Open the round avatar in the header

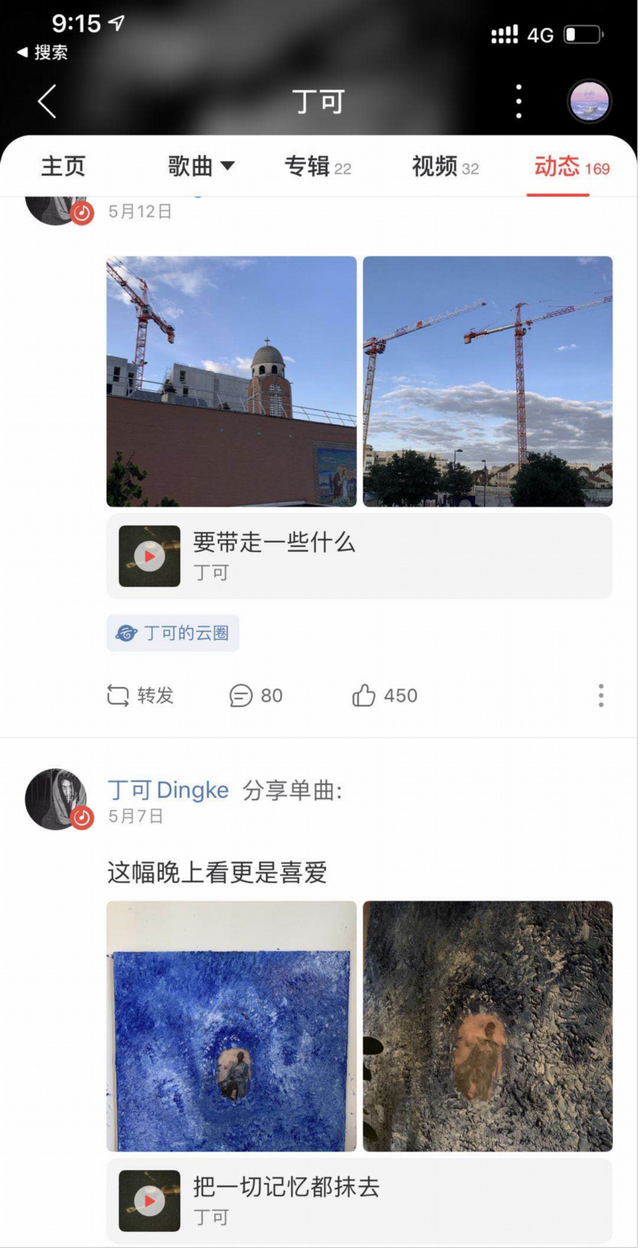tap(589, 101)
